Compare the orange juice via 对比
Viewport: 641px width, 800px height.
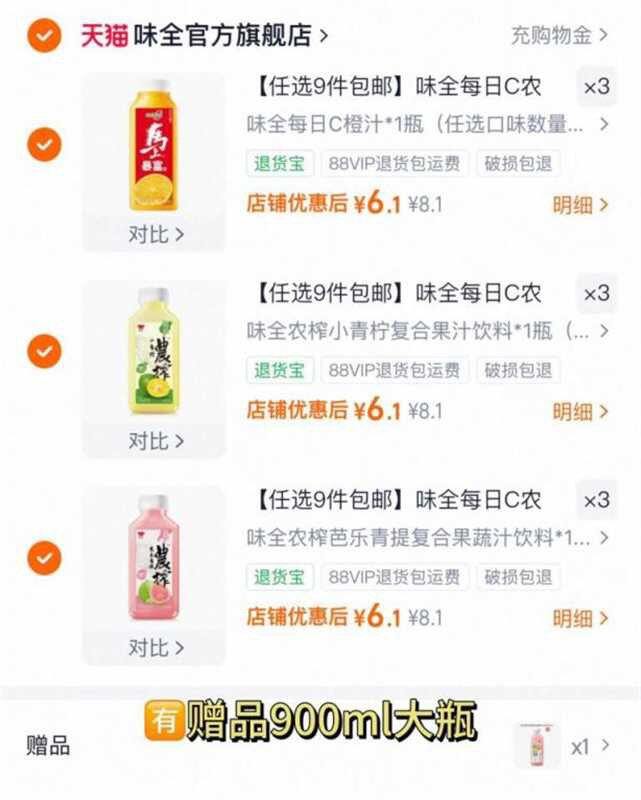(155, 235)
